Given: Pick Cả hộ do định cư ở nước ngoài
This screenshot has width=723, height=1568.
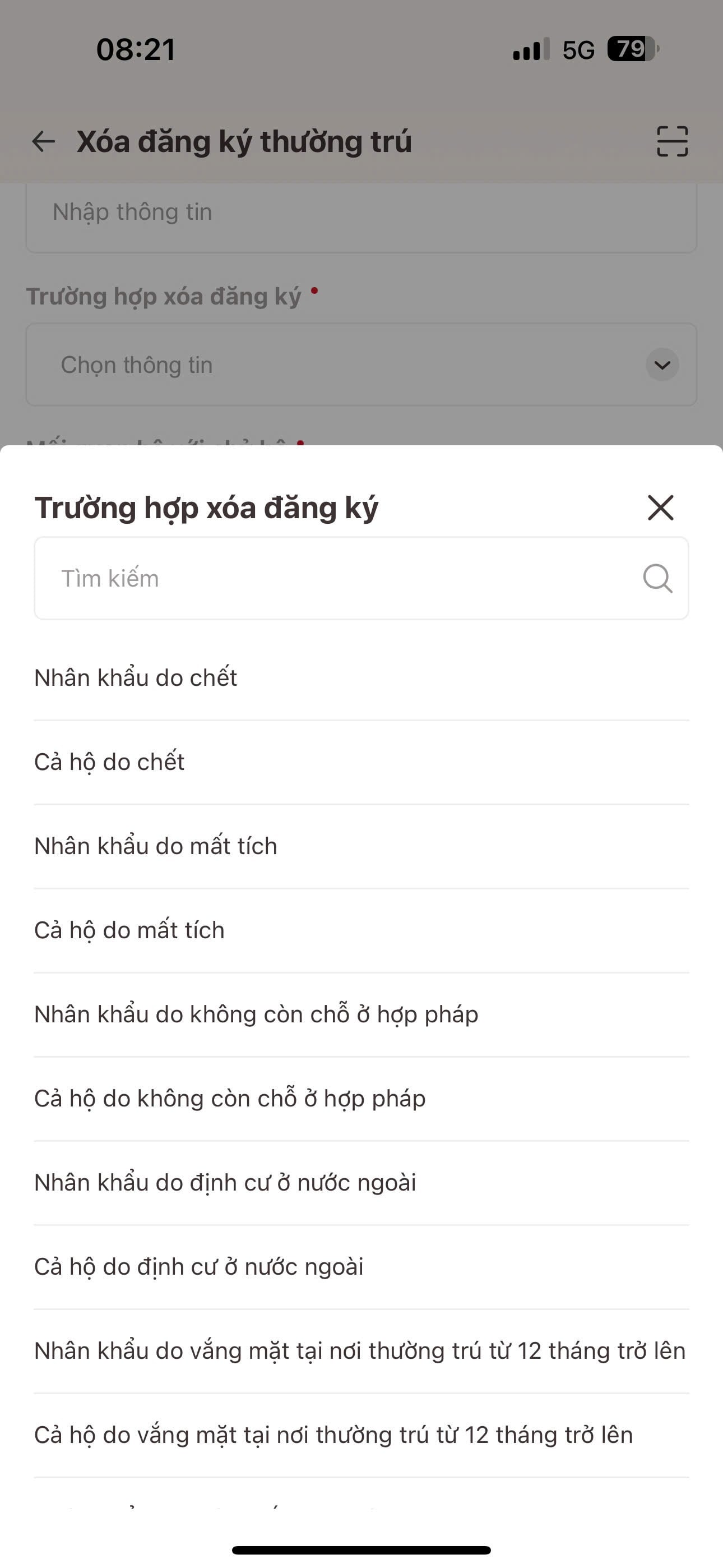Looking at the screenshot, I should tap(199, 1266).
